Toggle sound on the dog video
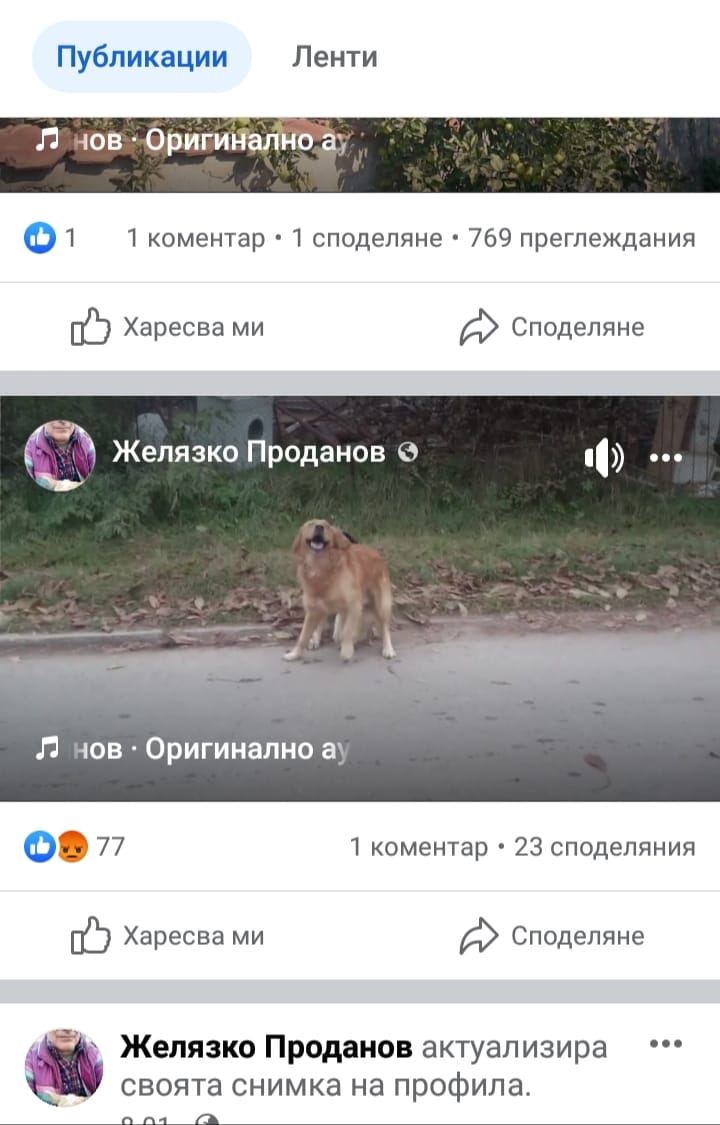The width and height of the screenshot is (720, 1125). tap(603, 458)
